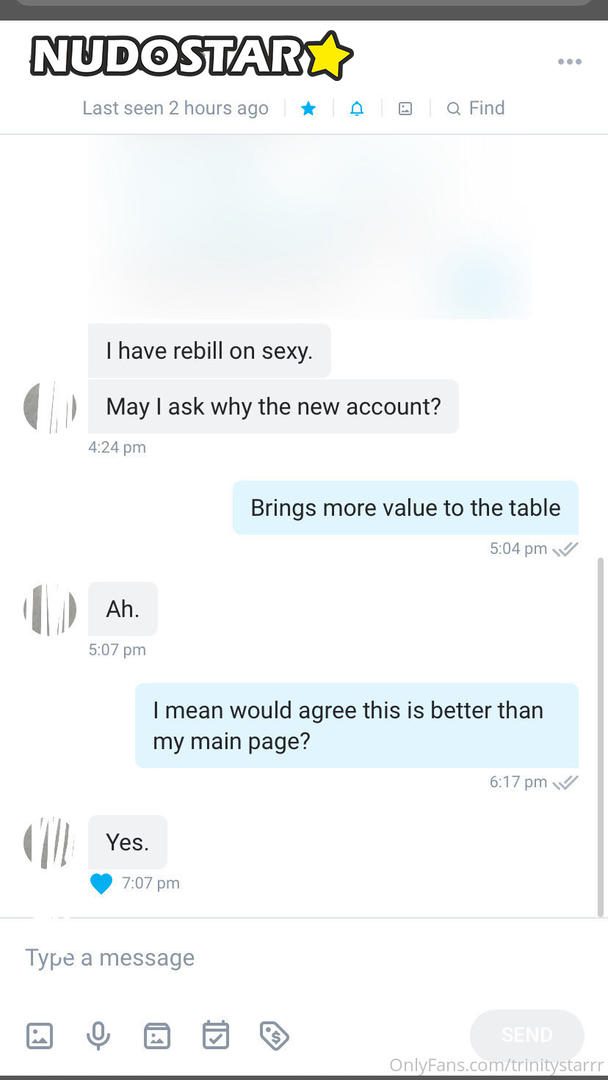The width and height of the screenshot is (608, 1080).
Task: Open the sender's avatar beside Ah.
Action: (x=50, y=610)
